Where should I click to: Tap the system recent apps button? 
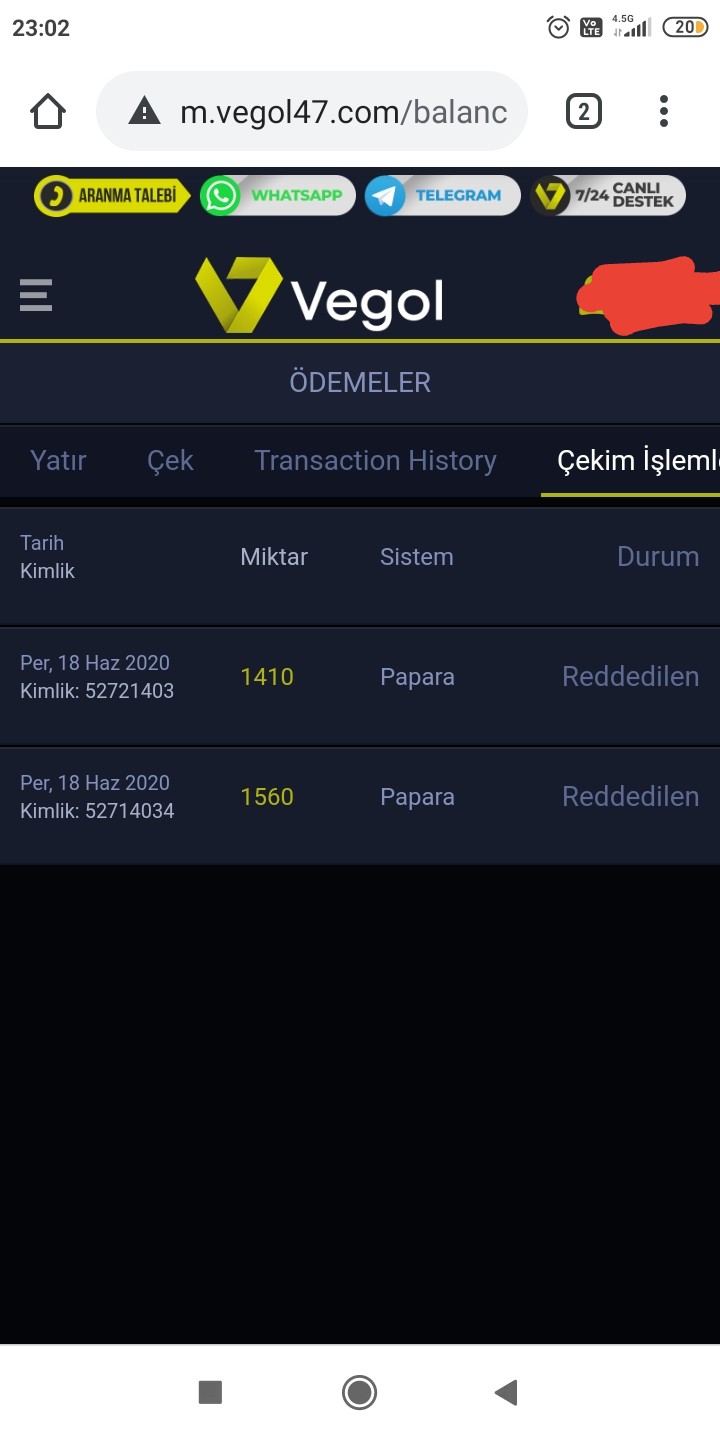(x=210, y=1392)
